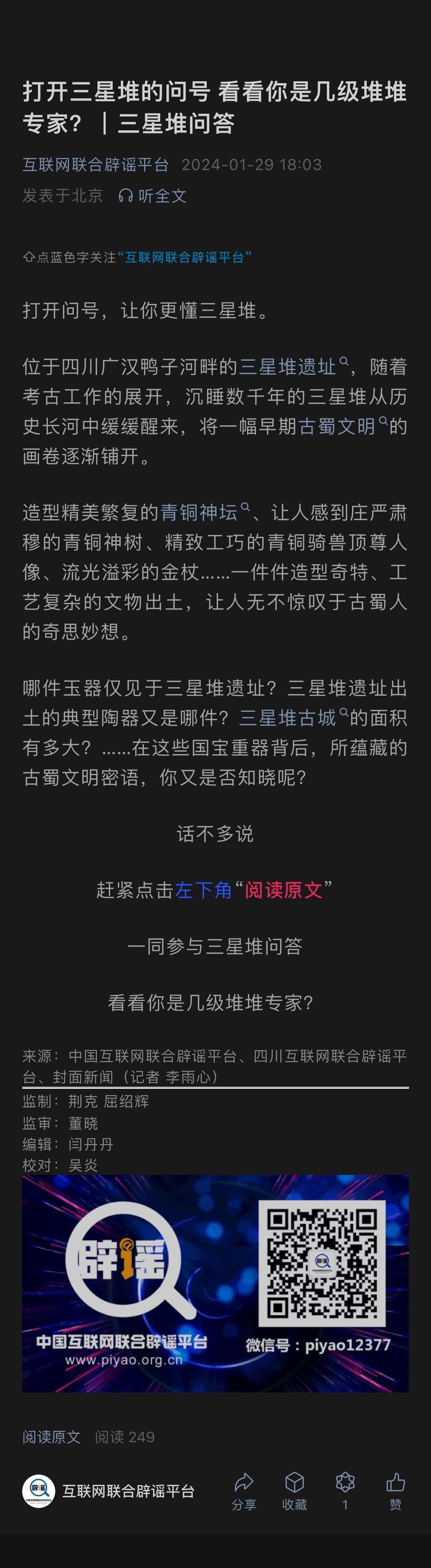The width and height of the screenshot is (431, 1568).
Task: Listen to full article via 听全文
Action: point(153,195)
